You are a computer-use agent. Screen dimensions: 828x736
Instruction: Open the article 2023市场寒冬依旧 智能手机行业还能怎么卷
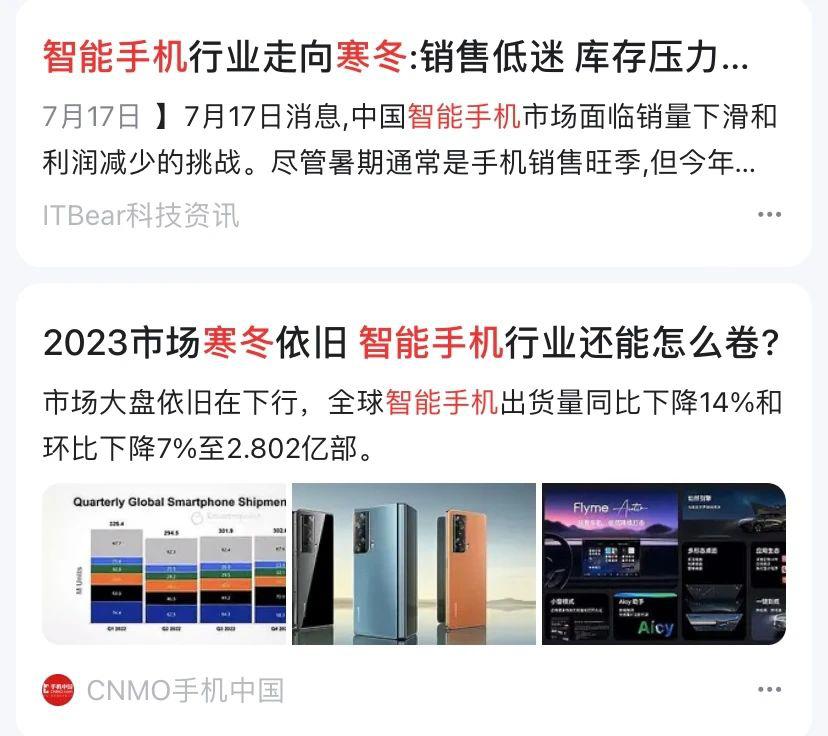tap(411, 345)
